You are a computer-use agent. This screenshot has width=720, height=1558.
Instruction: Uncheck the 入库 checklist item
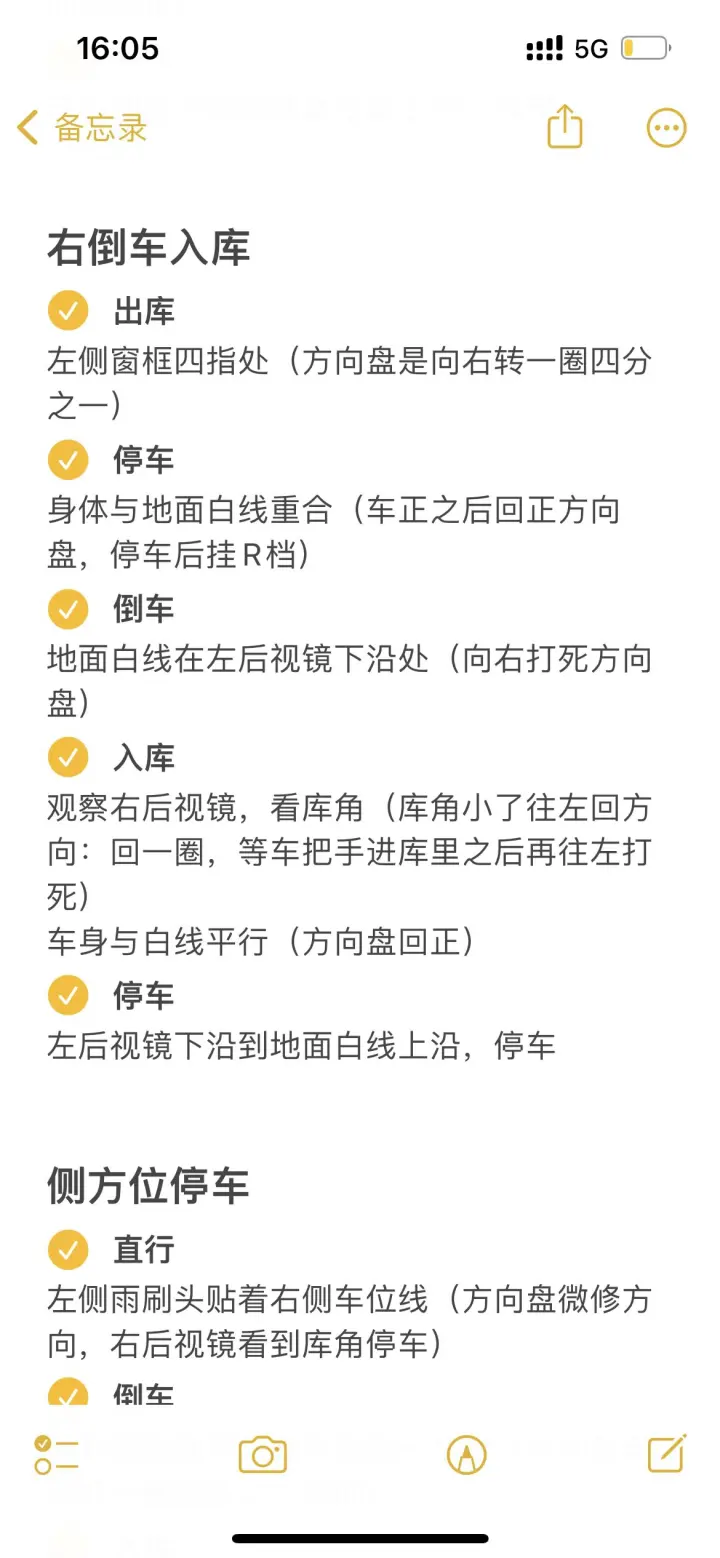pyautogui.click(x=68, y=757)
